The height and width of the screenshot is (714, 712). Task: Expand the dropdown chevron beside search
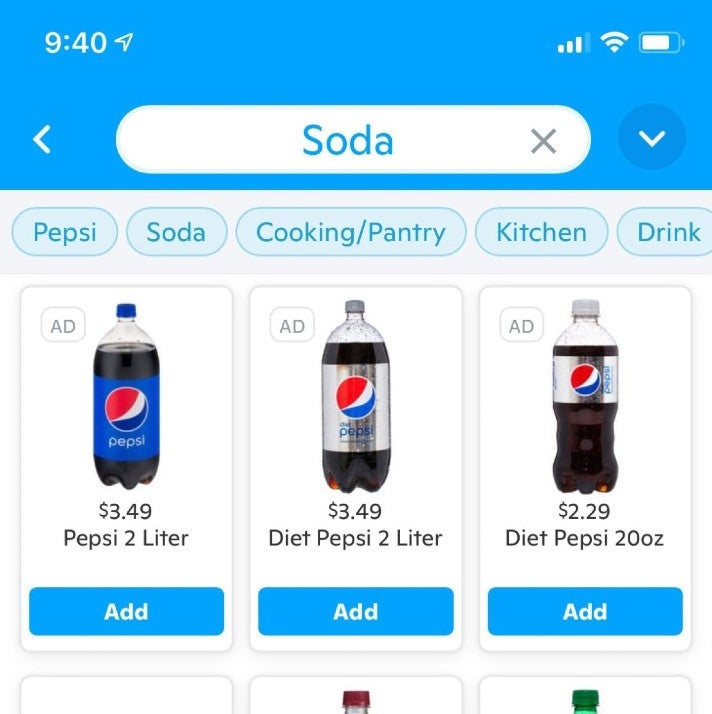pos(652,139)
